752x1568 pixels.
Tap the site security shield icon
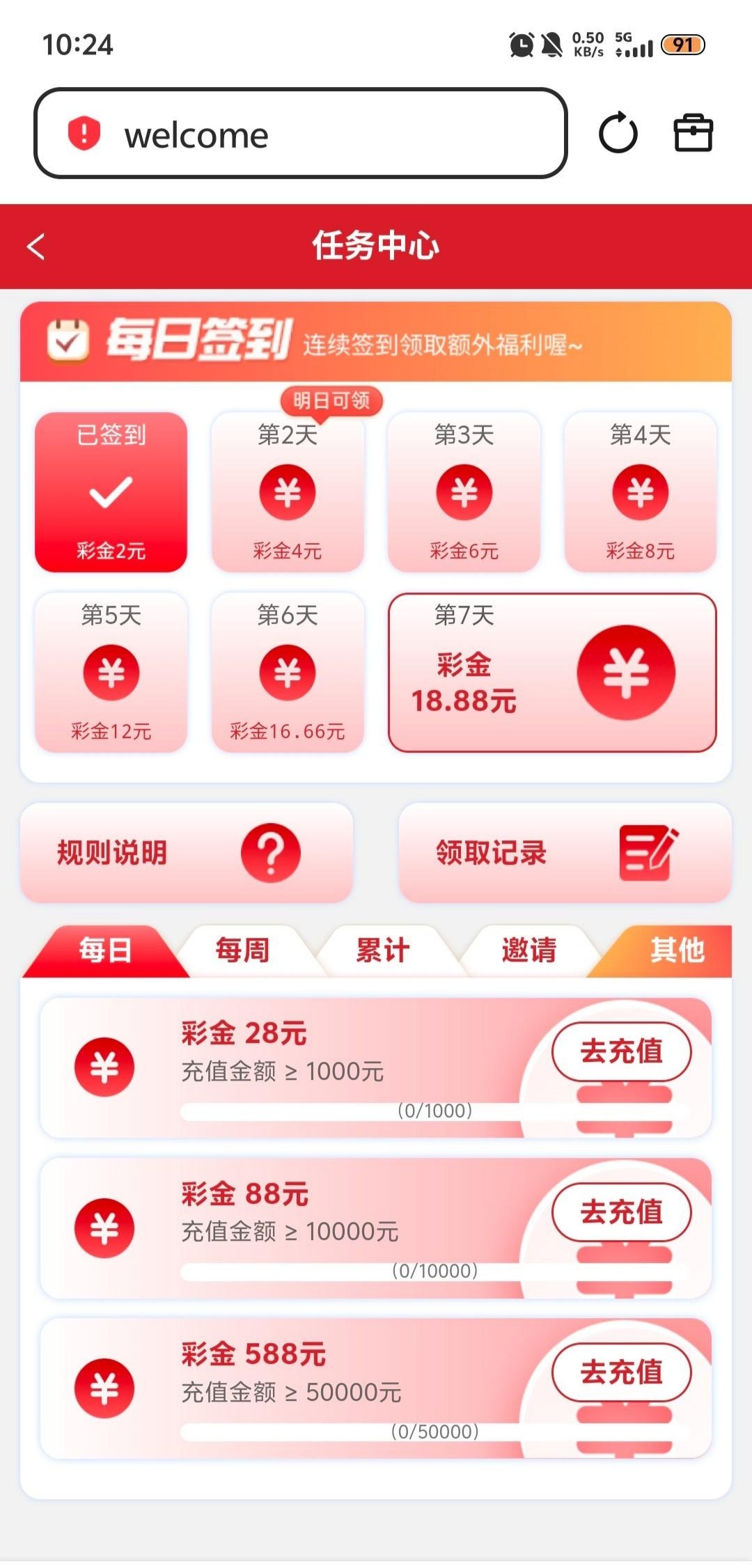point(84,132)
